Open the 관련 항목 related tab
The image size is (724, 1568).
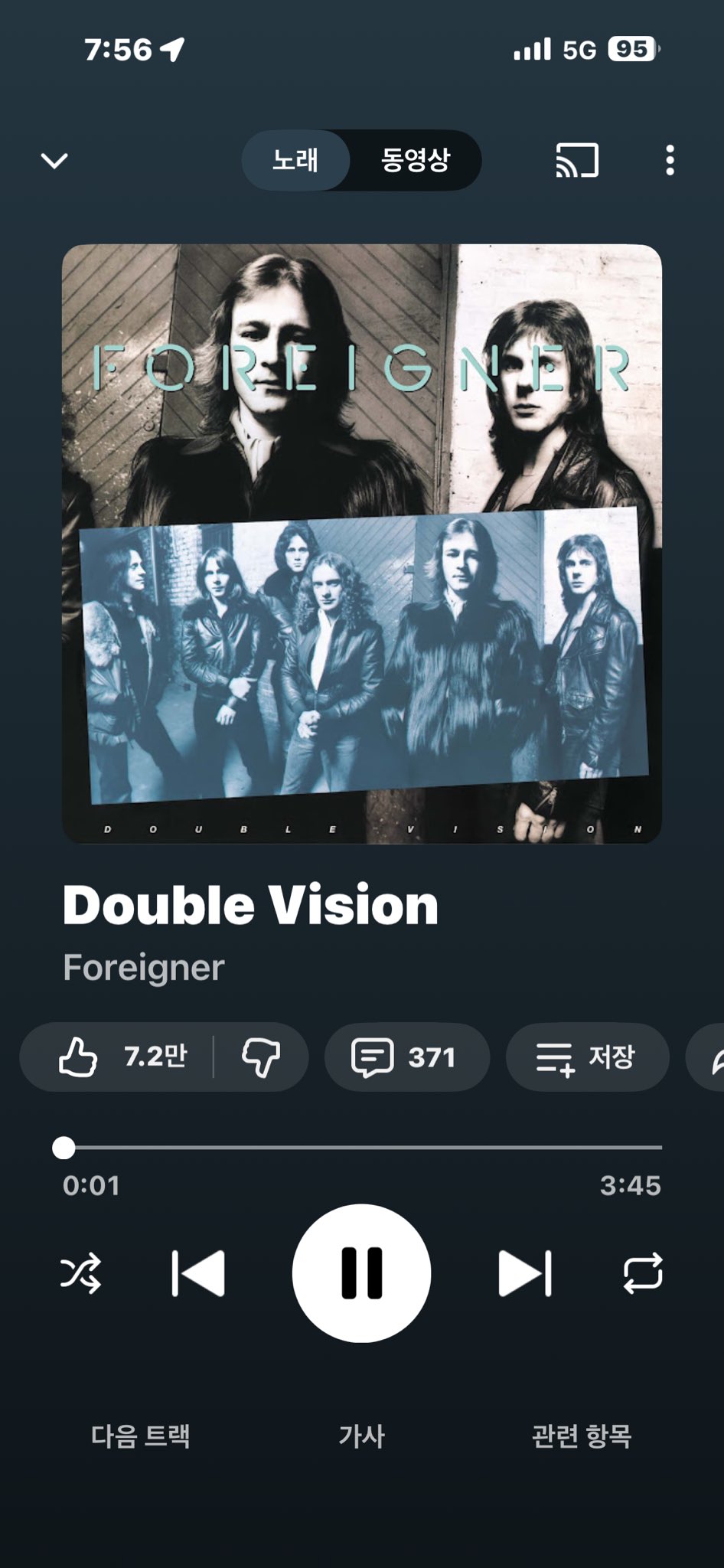581,1436
